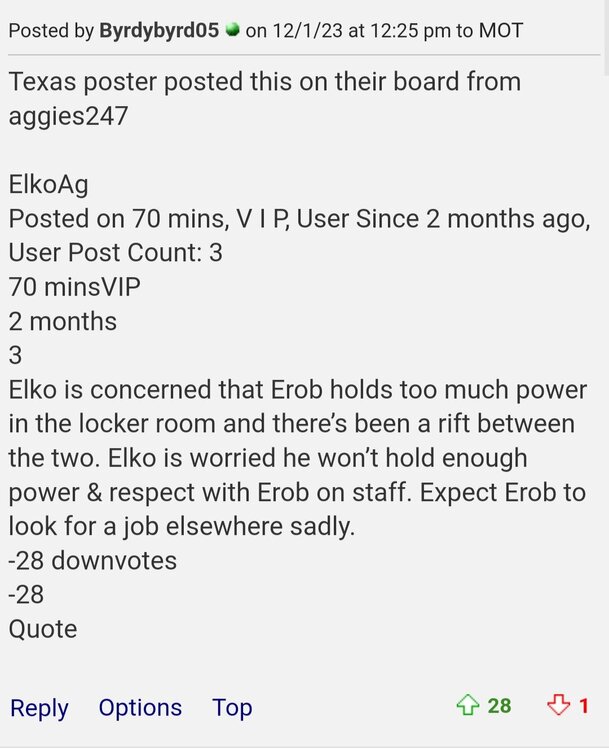609x750 pixels.
Task: Open the post Options
Action: [140, 708]
